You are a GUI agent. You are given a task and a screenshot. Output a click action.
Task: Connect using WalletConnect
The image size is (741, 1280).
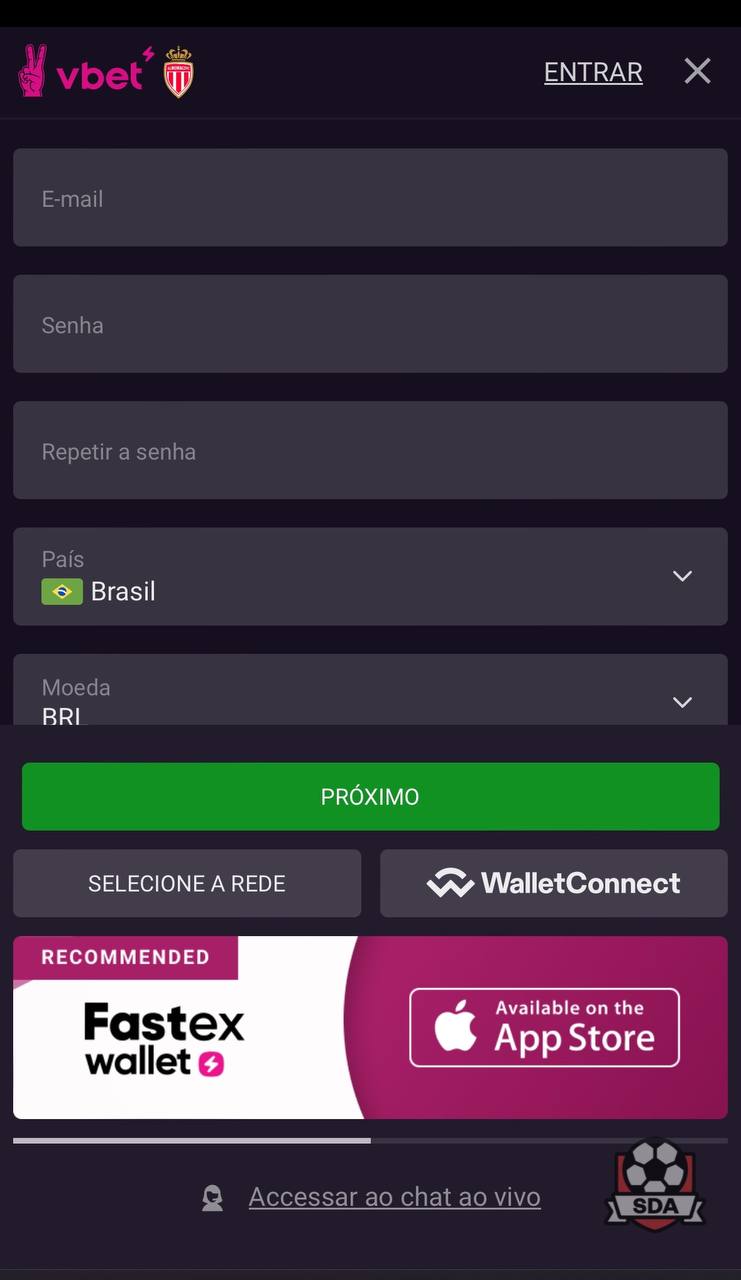[554, 883]
